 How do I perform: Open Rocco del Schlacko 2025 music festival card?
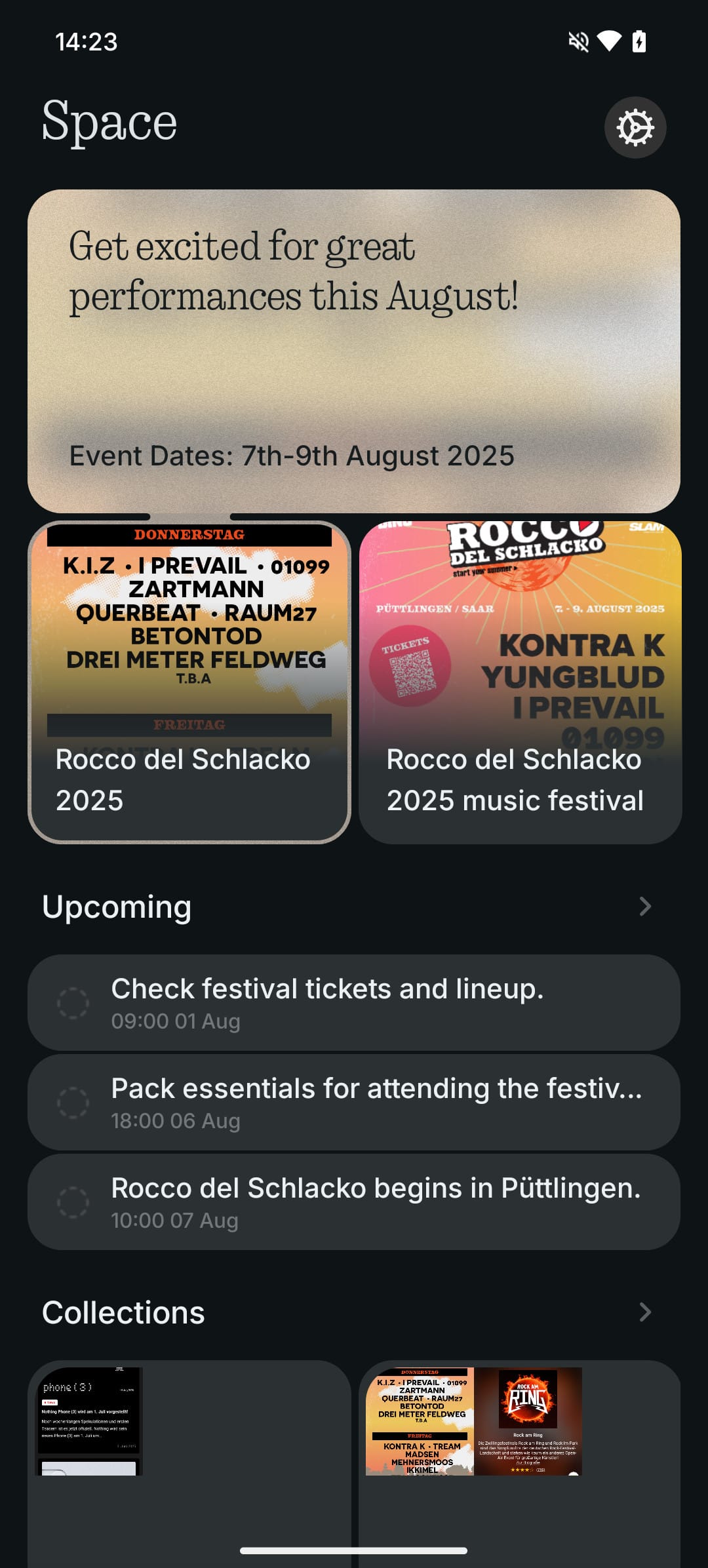click(521, 682)
